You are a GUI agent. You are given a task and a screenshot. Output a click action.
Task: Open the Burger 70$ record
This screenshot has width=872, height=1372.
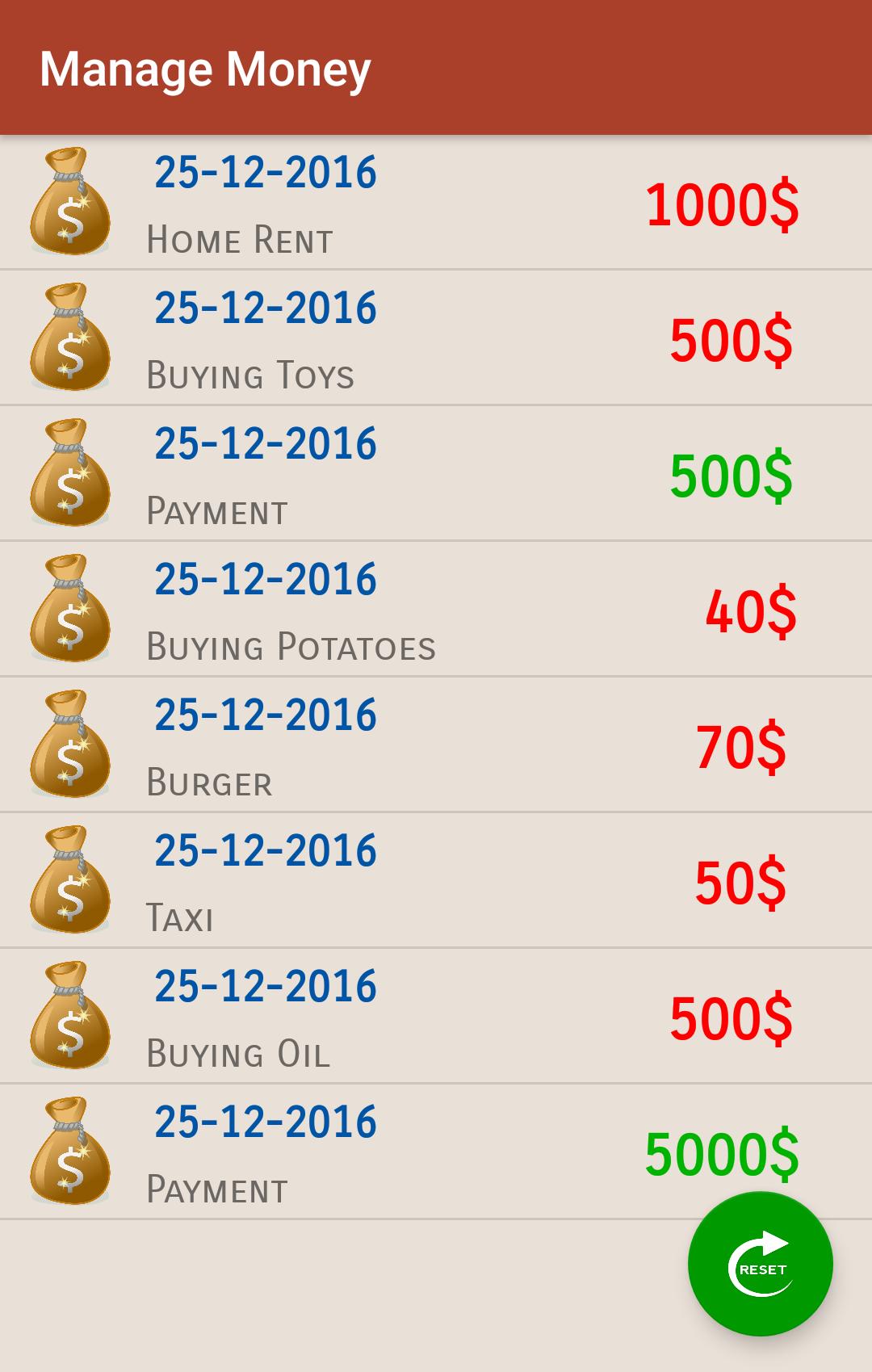tap(436, 745)
